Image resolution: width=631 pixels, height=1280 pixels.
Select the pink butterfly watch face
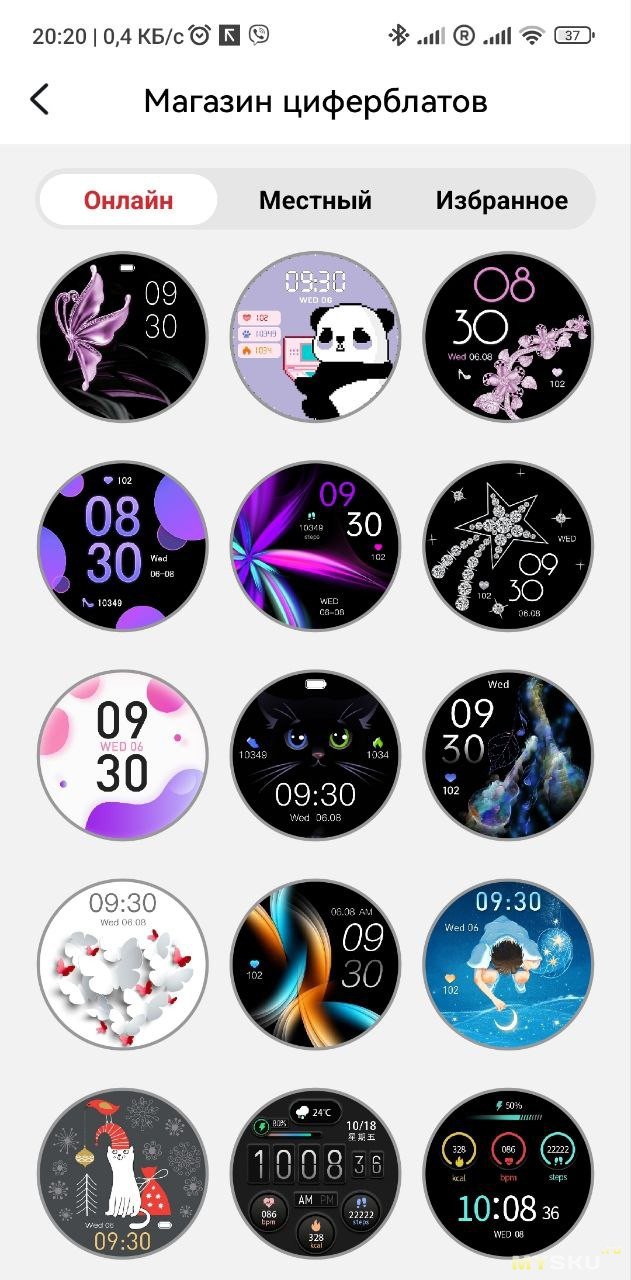tap(123, 336)
